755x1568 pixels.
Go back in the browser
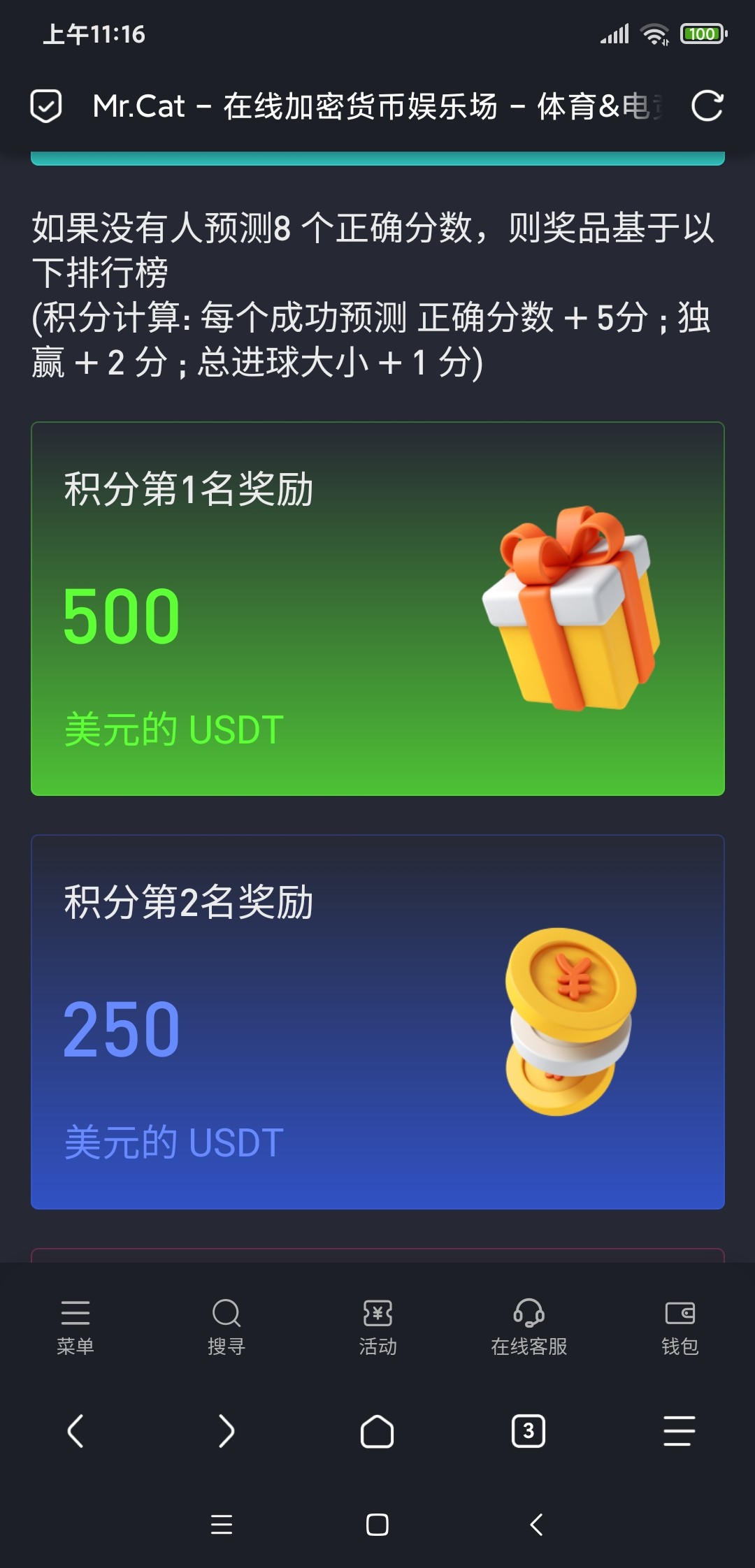(75, 1431)
